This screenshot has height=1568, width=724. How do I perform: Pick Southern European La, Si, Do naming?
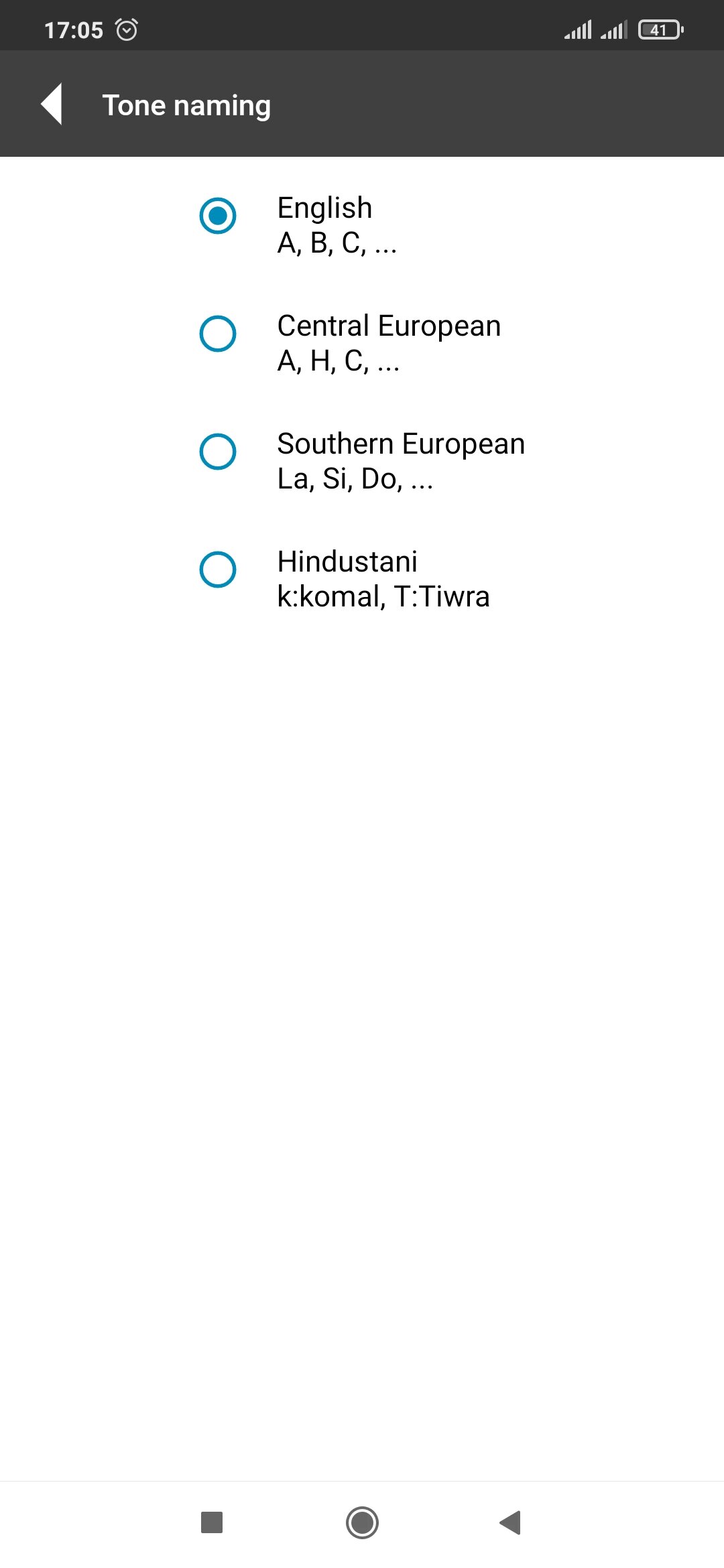click(x=361, y=461)
